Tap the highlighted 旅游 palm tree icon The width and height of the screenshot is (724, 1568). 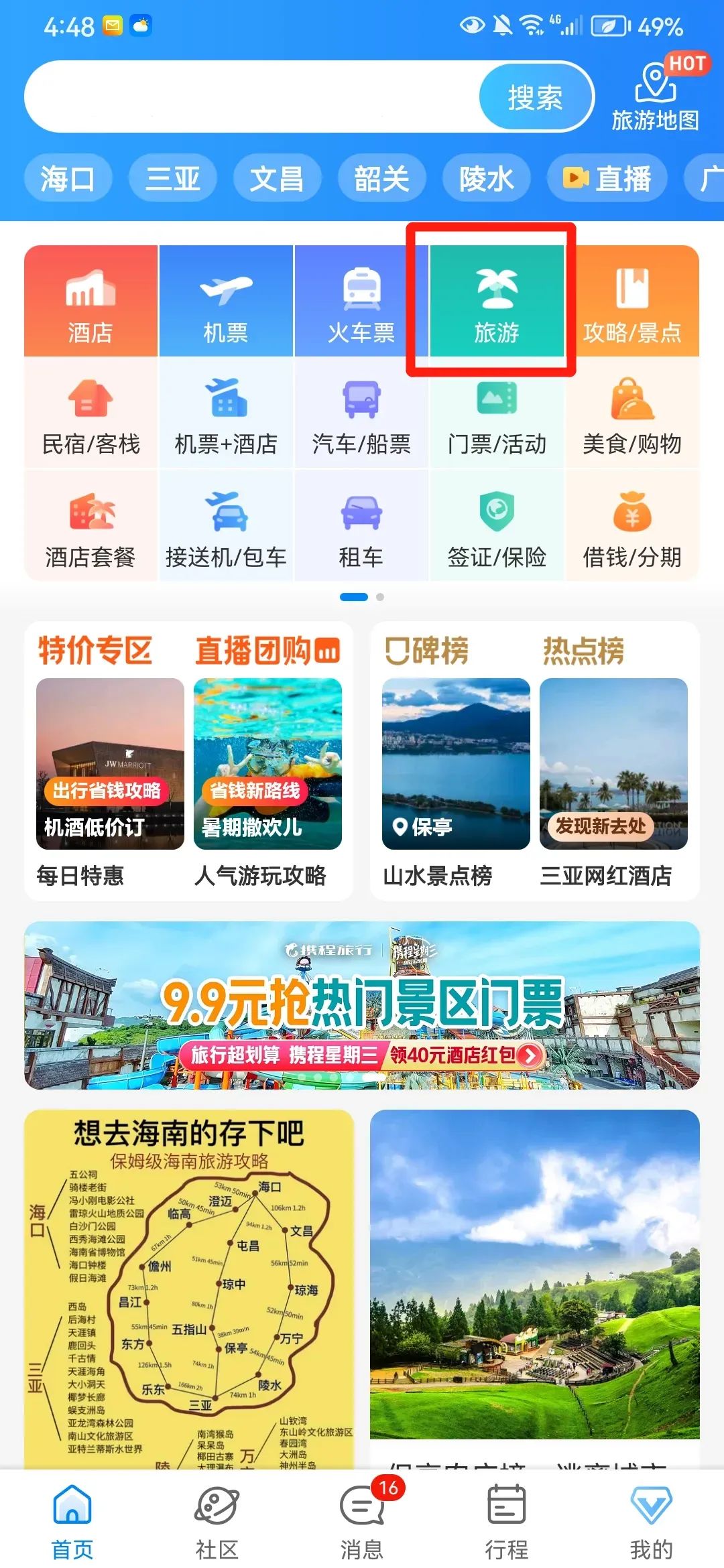496,300
